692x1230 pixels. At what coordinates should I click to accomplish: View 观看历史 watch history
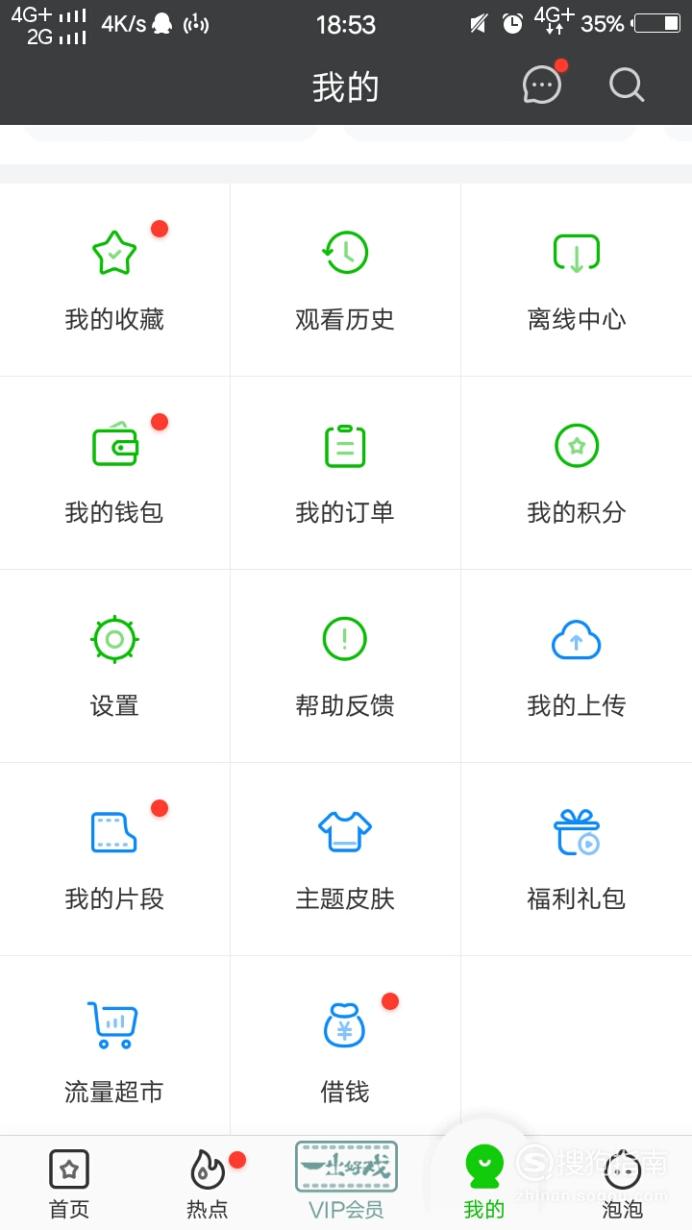(345, 279)
